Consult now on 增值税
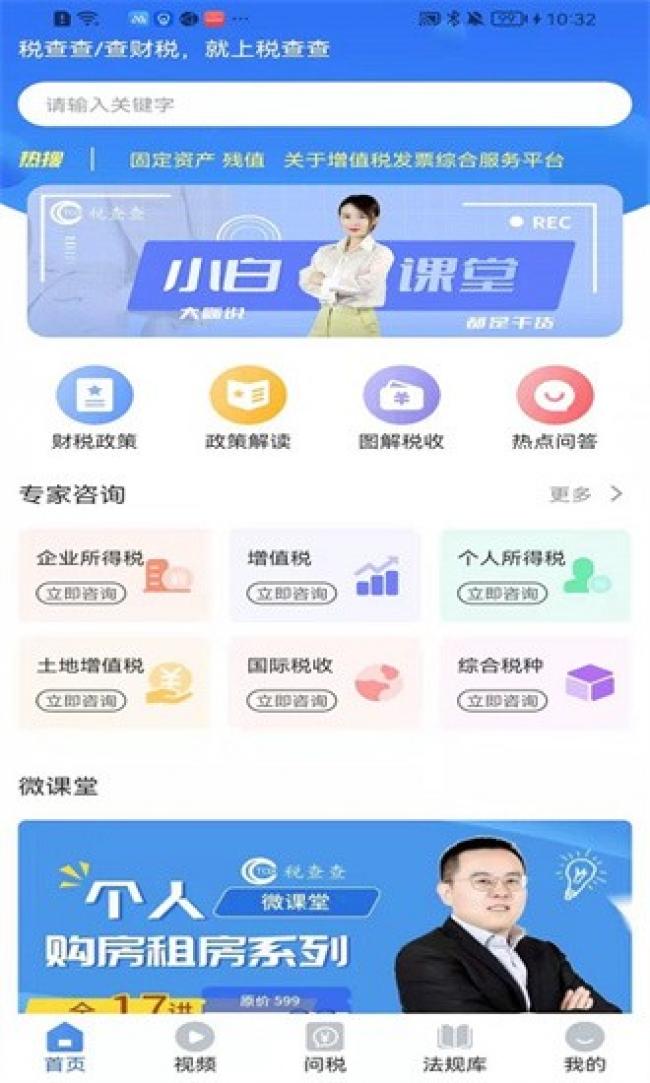 point(291,593)
